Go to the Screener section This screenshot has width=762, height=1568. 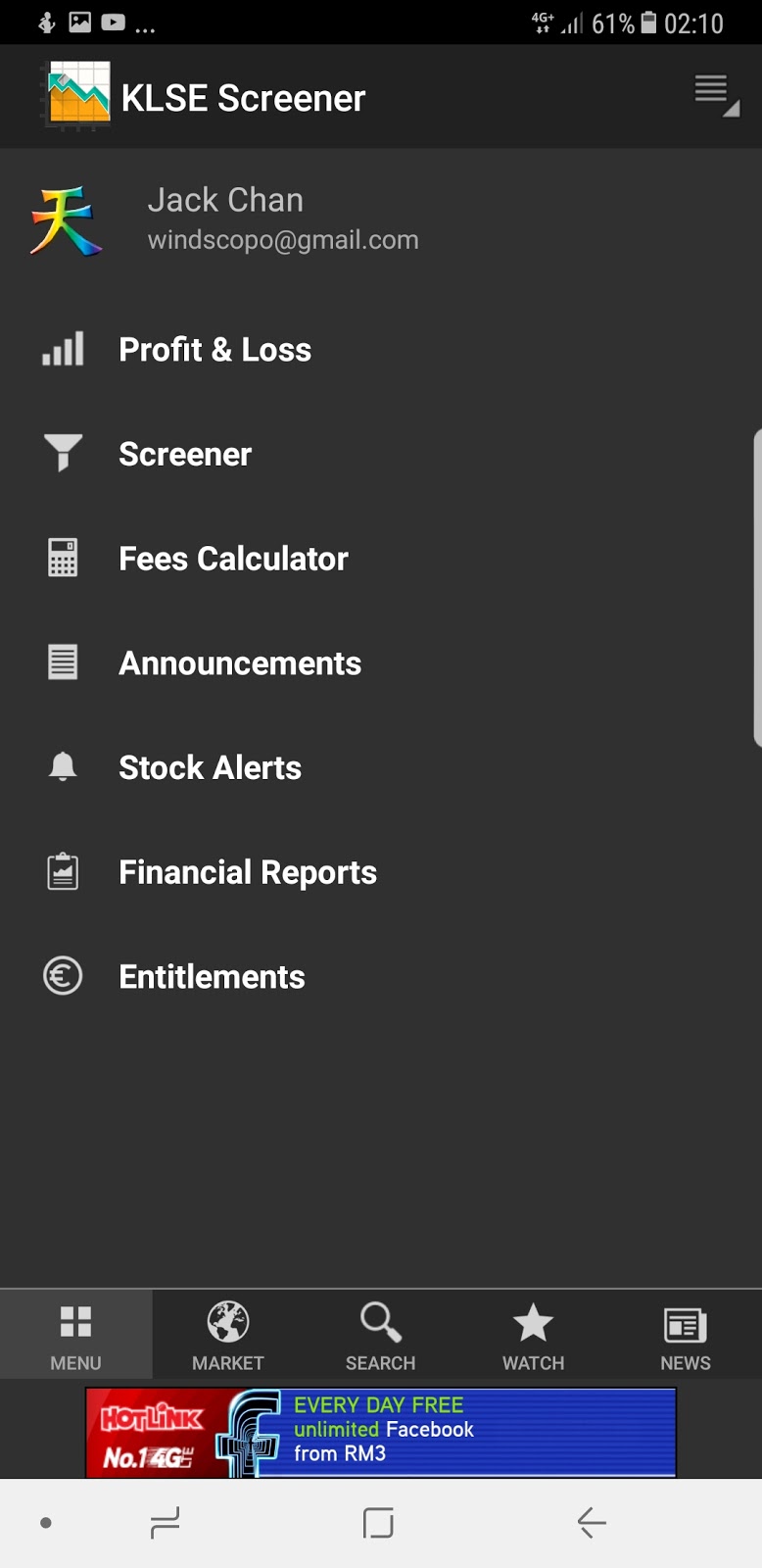pos(185,455)
